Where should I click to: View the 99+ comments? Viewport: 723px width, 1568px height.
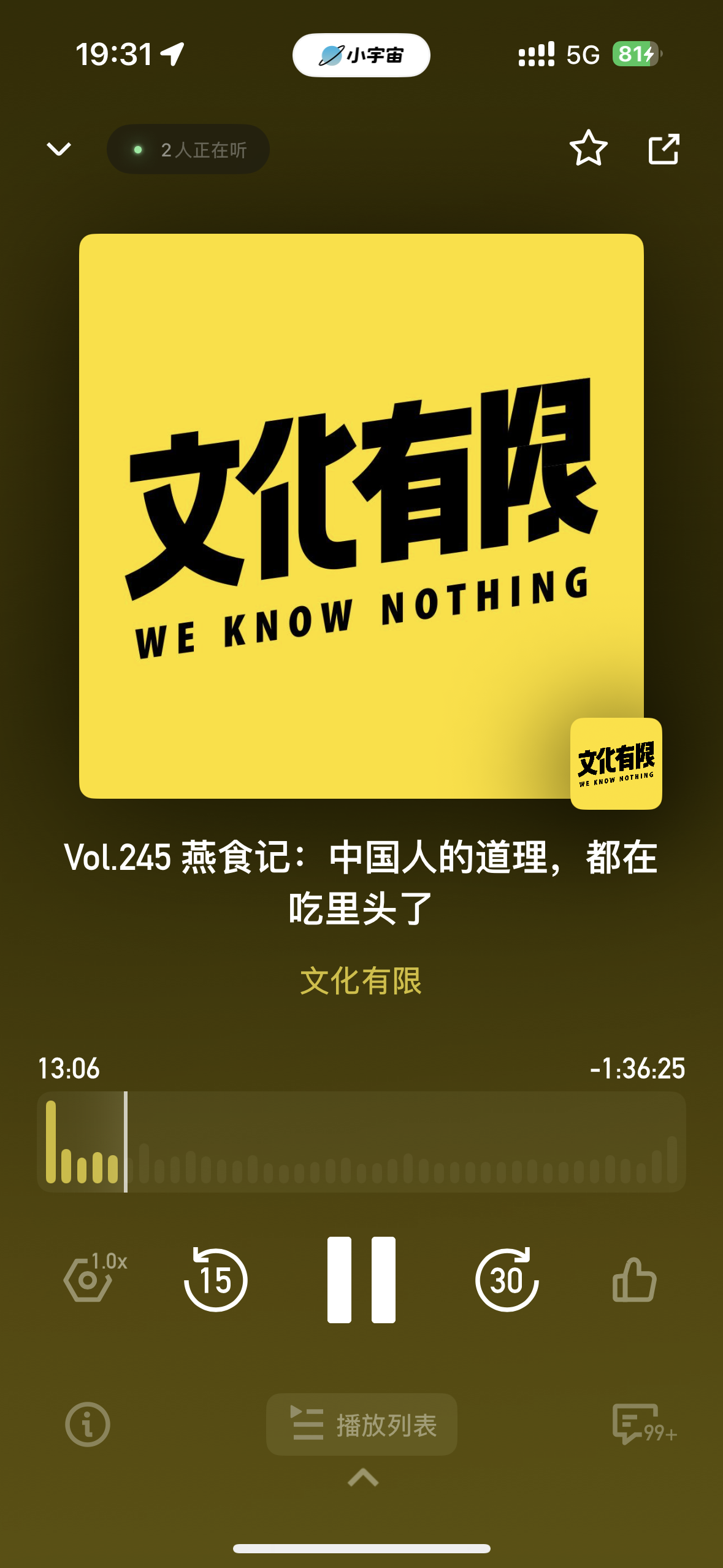tap(644, 1424)
